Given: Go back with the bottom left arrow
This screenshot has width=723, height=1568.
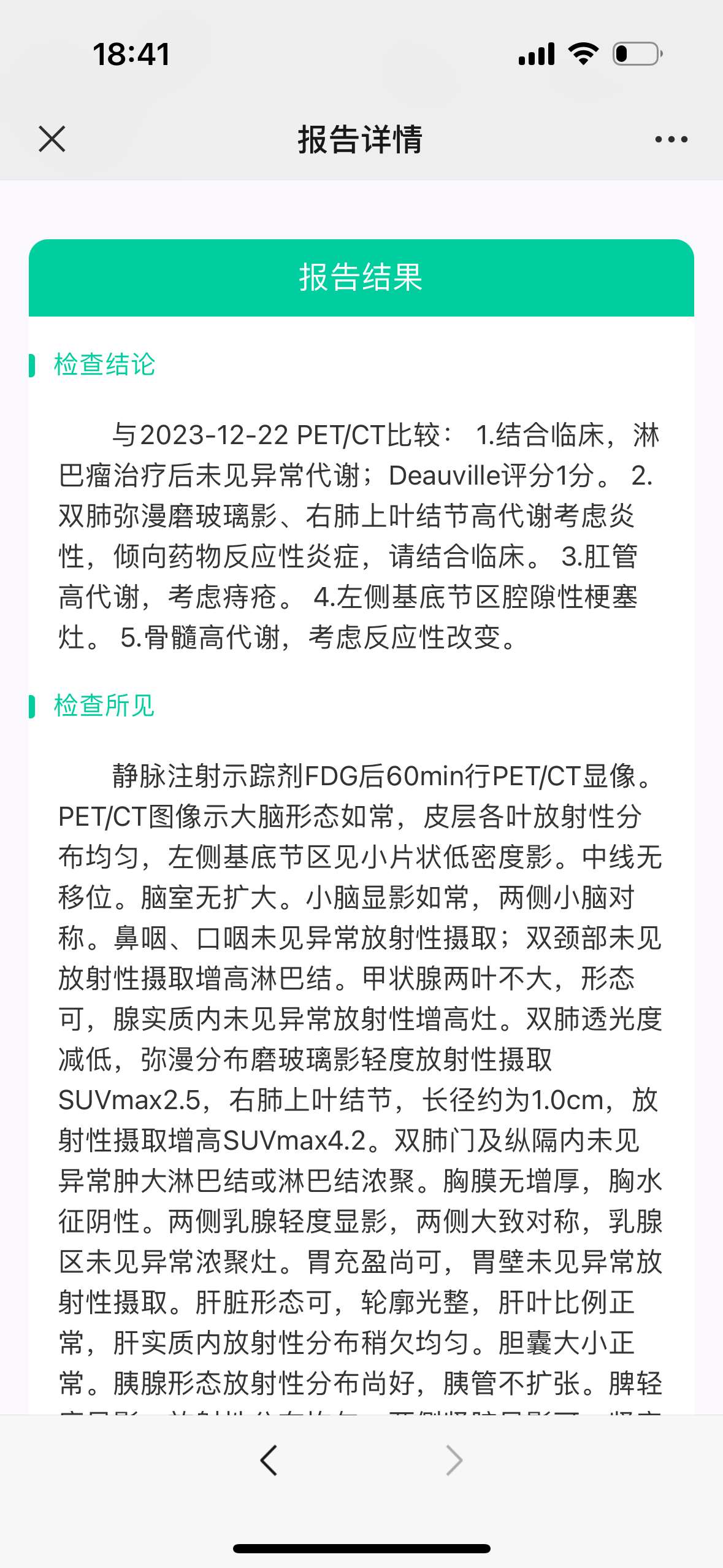Looking at the screenshot, I should [269, 1460].
